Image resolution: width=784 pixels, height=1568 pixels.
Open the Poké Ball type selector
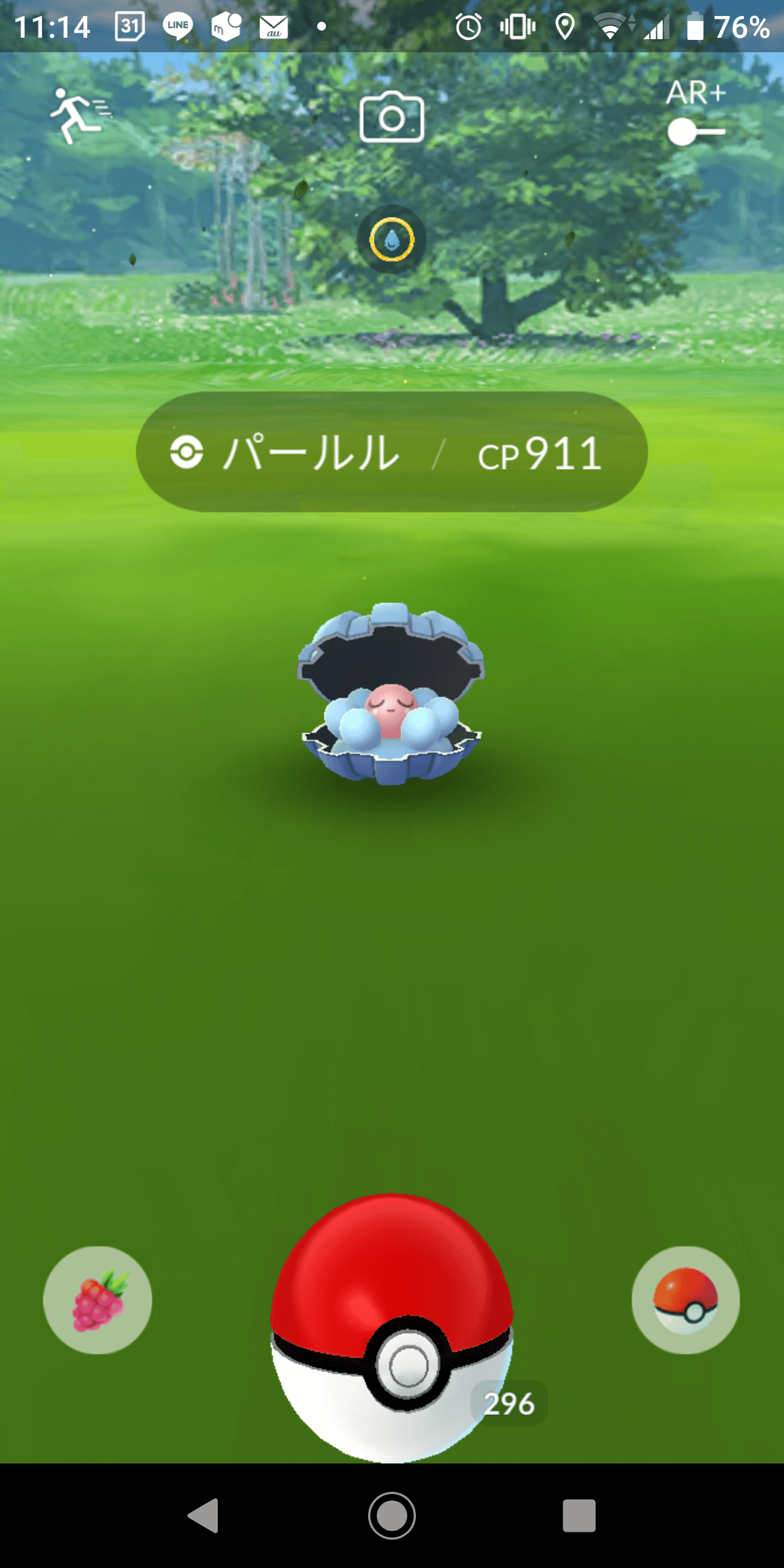point(685,1300)
